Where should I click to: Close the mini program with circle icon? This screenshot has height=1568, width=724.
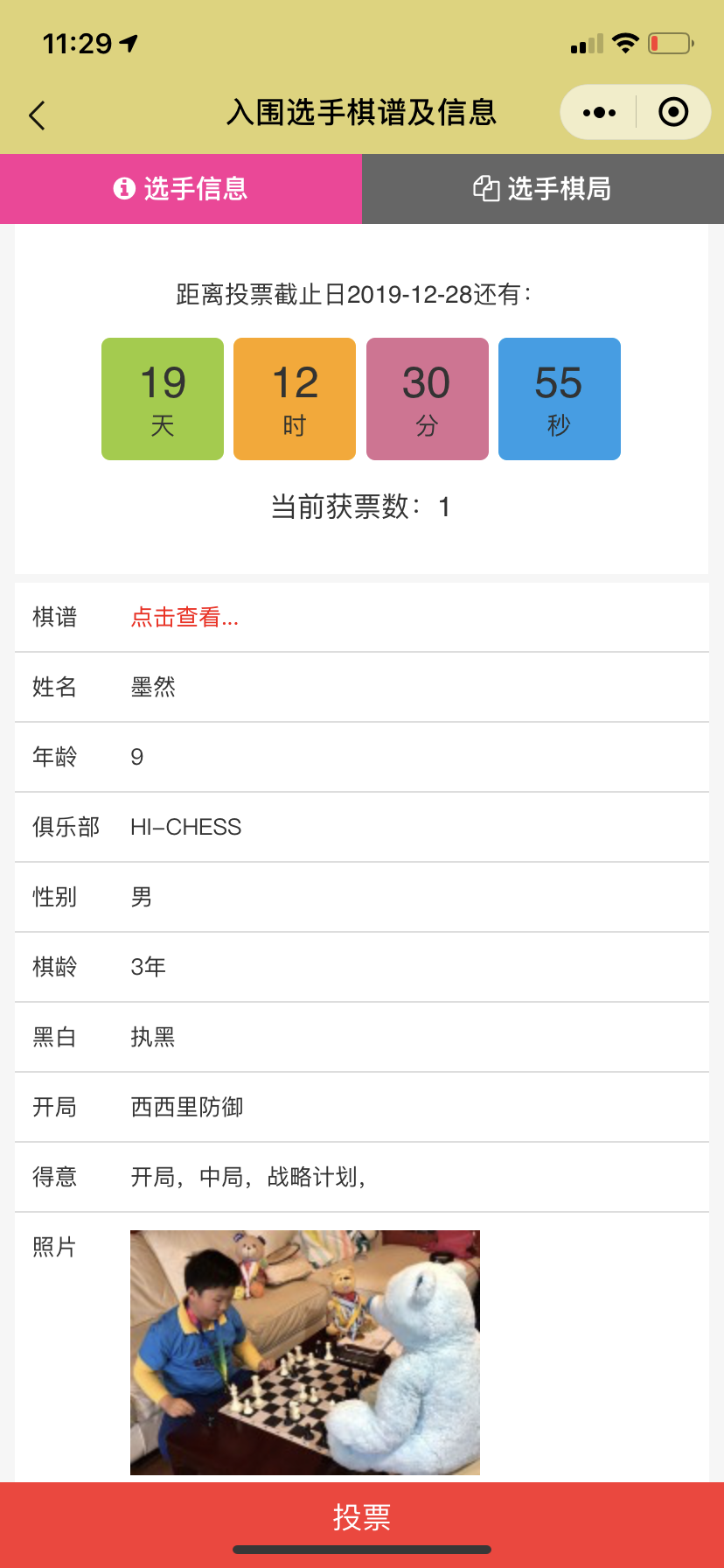click(673, 112)
